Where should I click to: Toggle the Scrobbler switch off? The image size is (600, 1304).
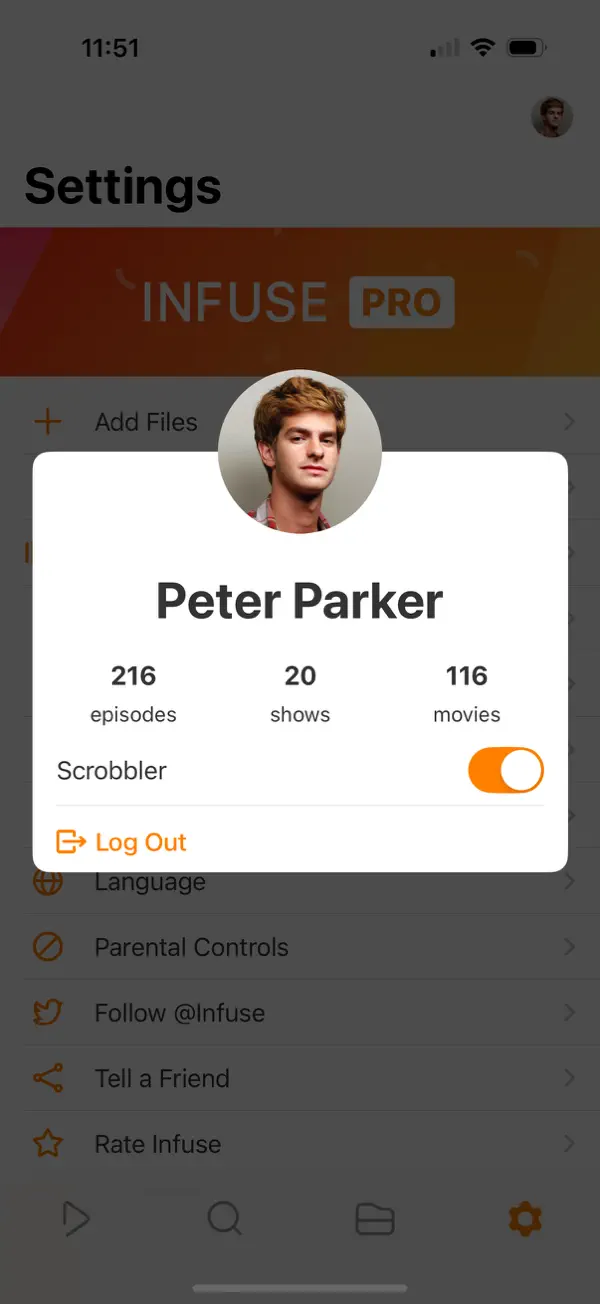pyautogui.click(x=505, y=771)
